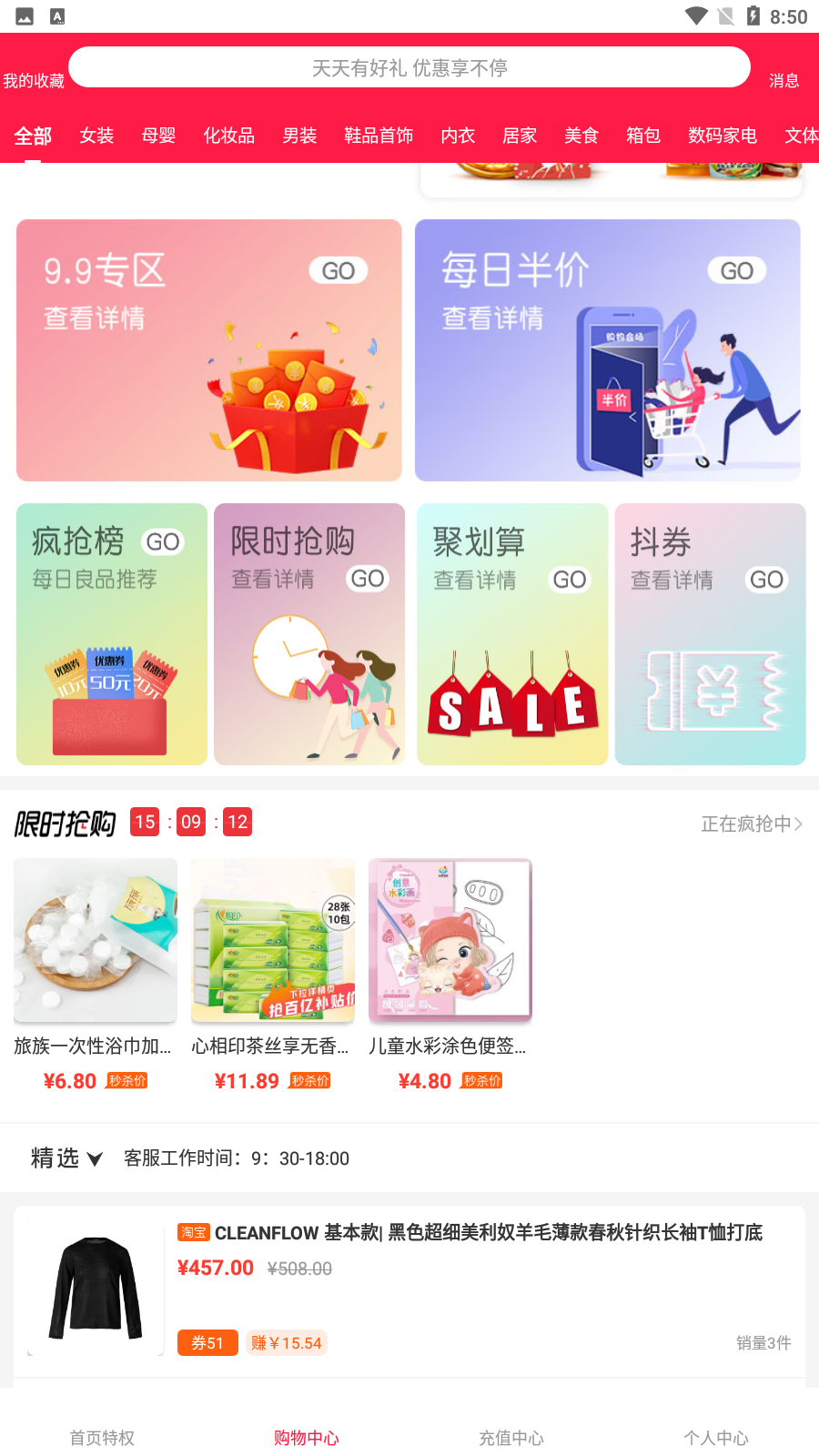Tap GO inside the 限时抢购 card
Screen dimensions: 819x1456
(x=366, y=579)
